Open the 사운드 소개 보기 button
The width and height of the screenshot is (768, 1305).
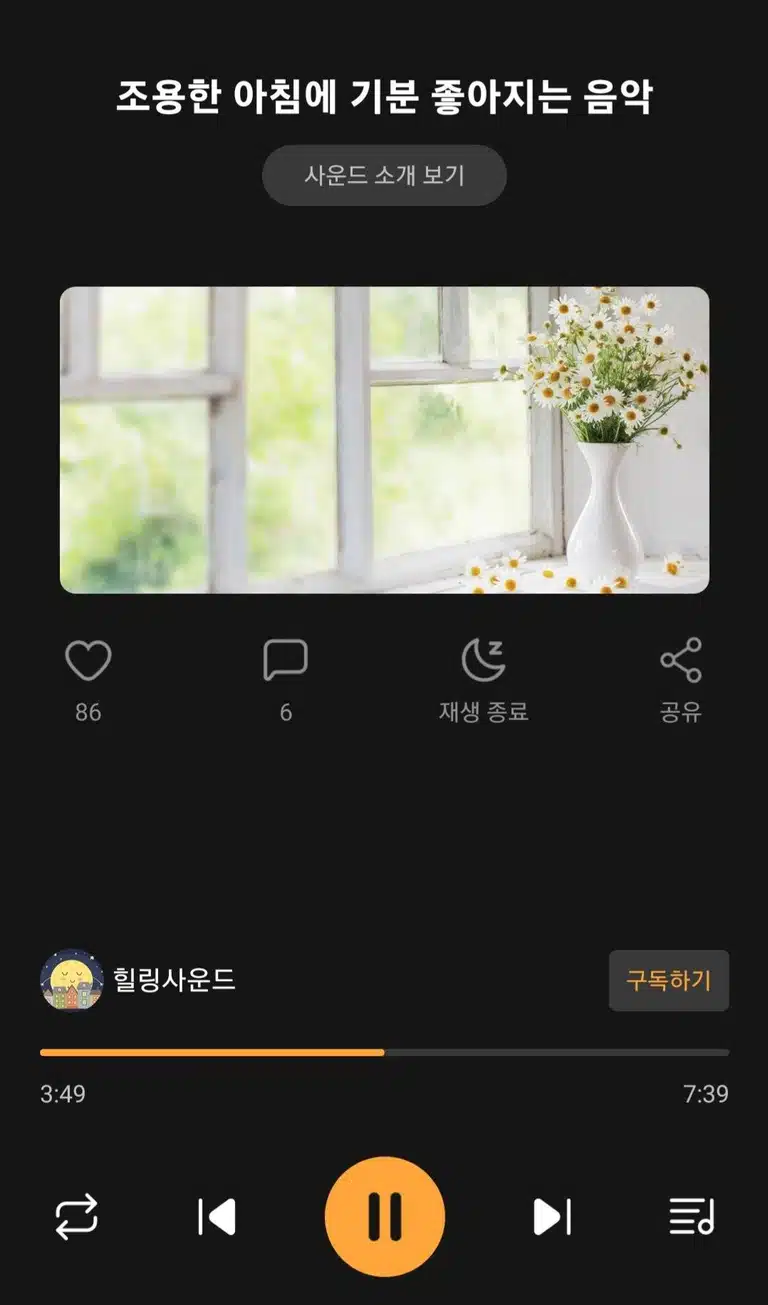click(x=384, y=175)
